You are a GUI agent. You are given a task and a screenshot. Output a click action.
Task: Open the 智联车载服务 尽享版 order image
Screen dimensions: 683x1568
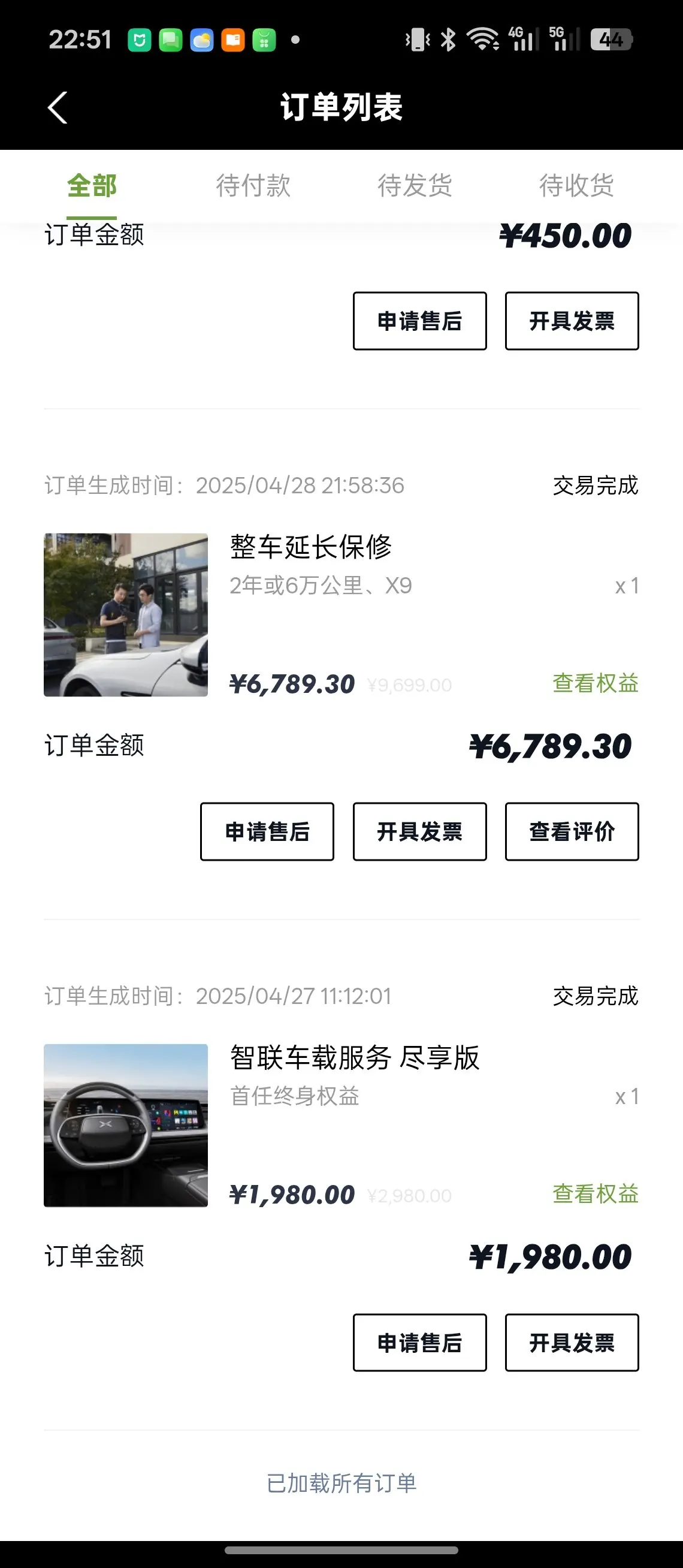coord(126,1126)
